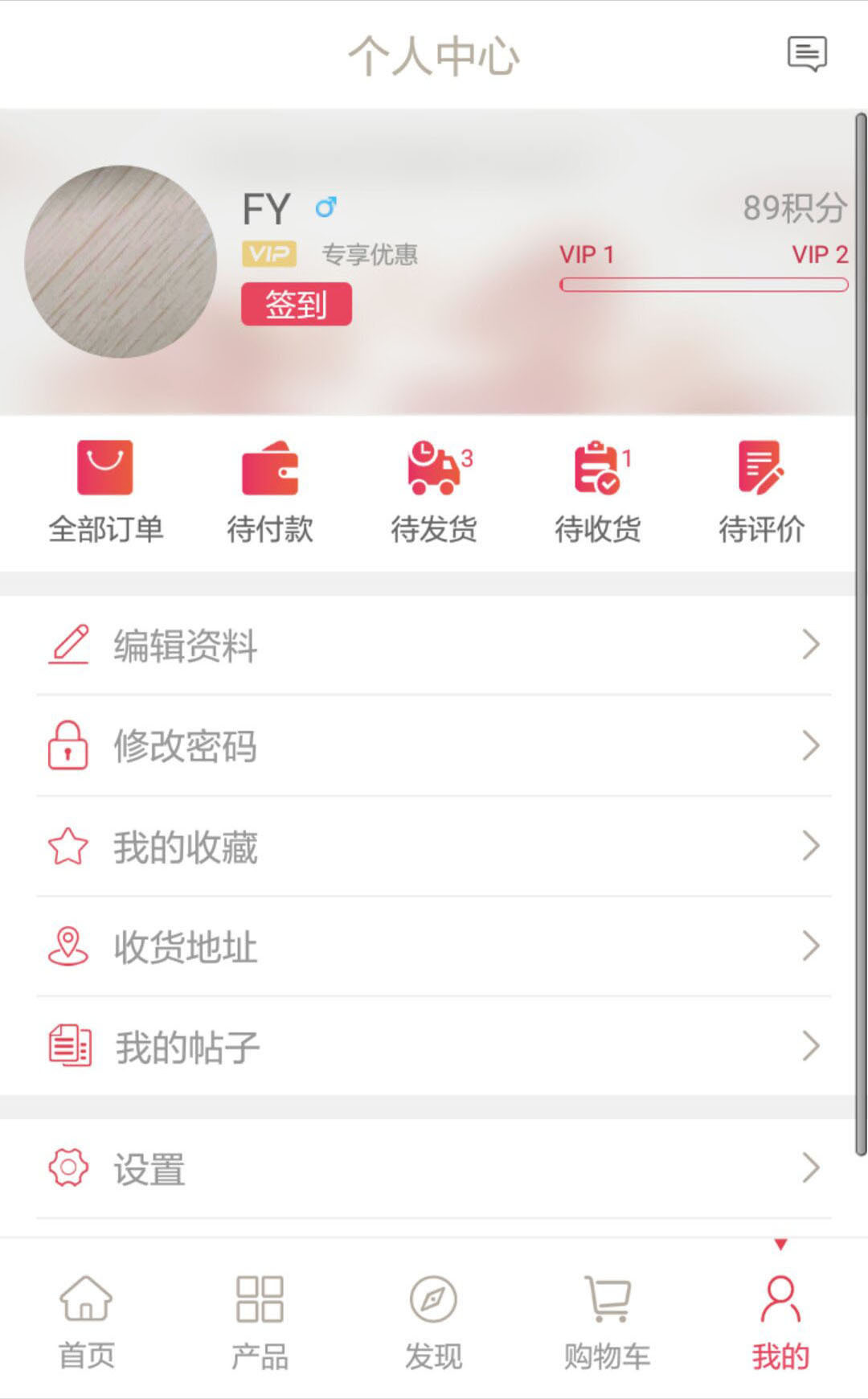Open 待评价 pending review orders
The image size is (868, 1399).
point(761,491)
